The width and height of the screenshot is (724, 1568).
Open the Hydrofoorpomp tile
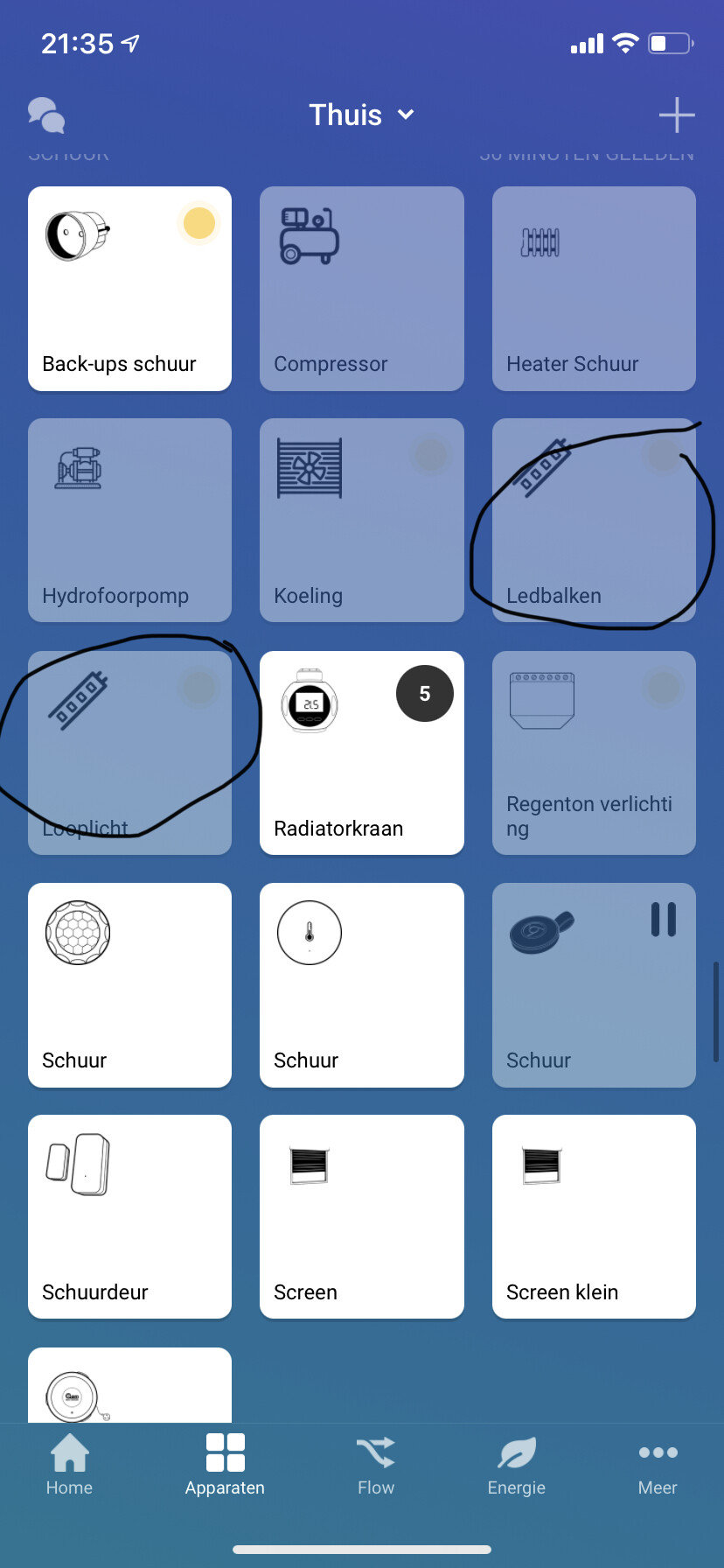click(x=129, y=521)
